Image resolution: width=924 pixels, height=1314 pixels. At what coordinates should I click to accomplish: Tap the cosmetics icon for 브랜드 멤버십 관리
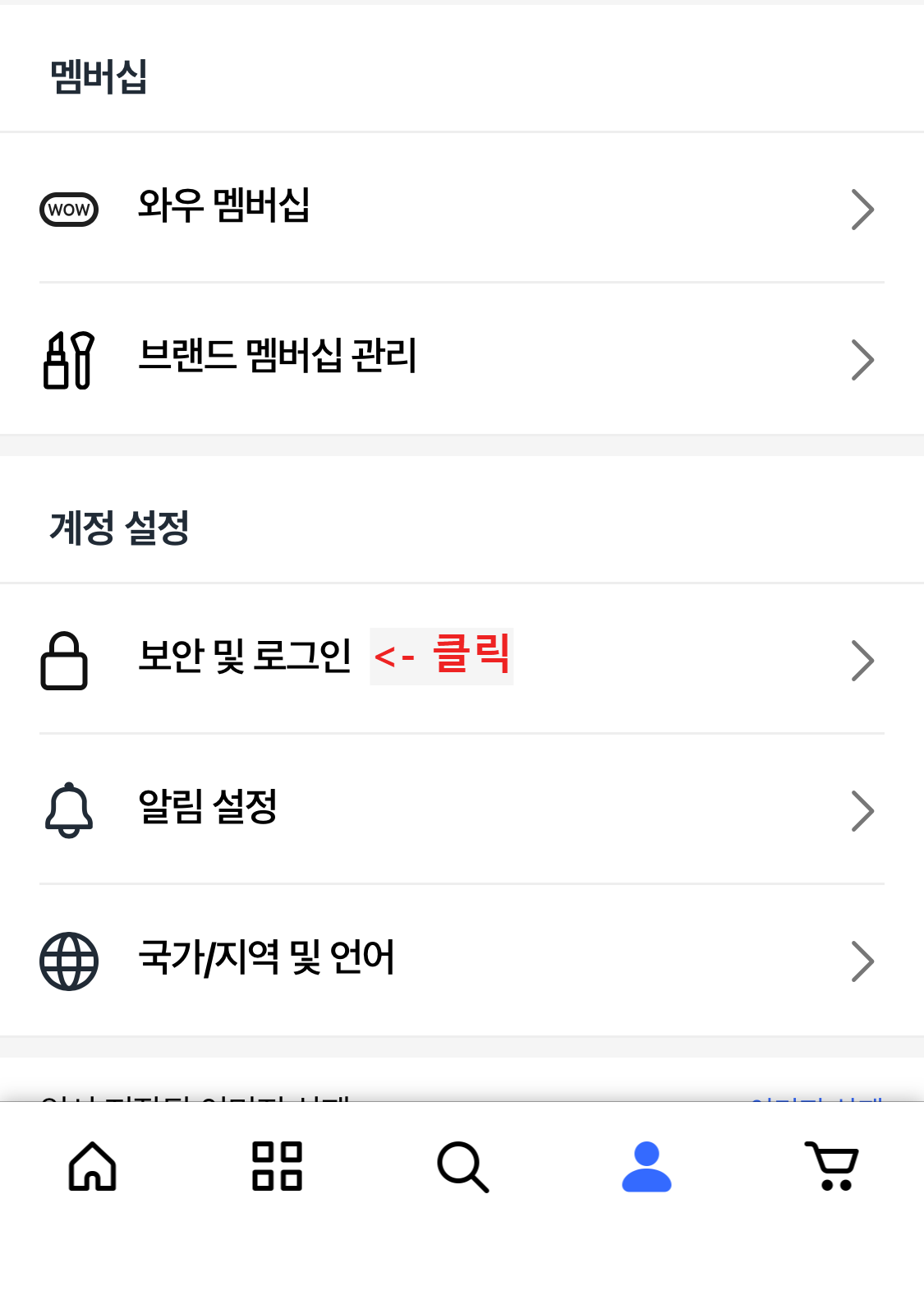tap(69, 359)
